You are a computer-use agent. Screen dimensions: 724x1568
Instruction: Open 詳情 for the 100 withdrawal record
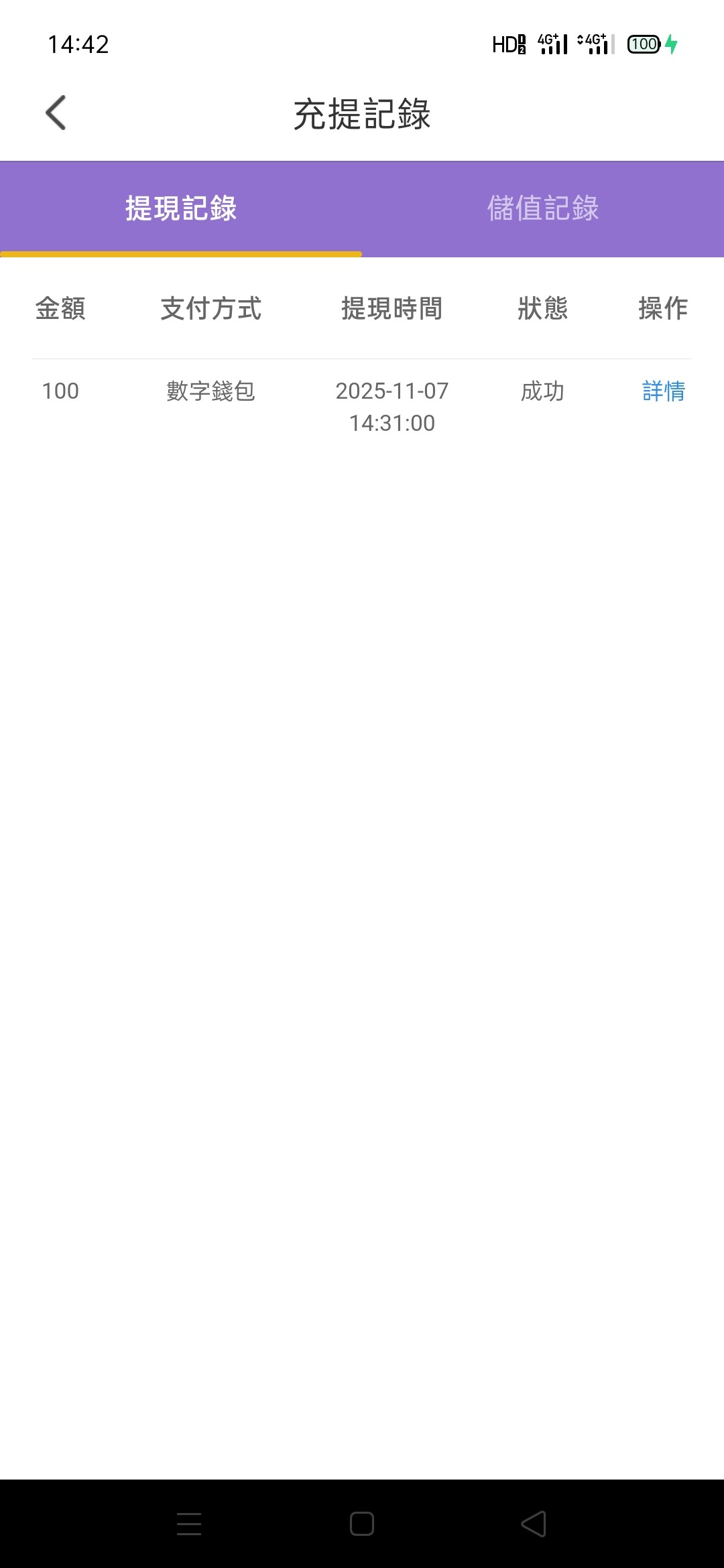662,392
